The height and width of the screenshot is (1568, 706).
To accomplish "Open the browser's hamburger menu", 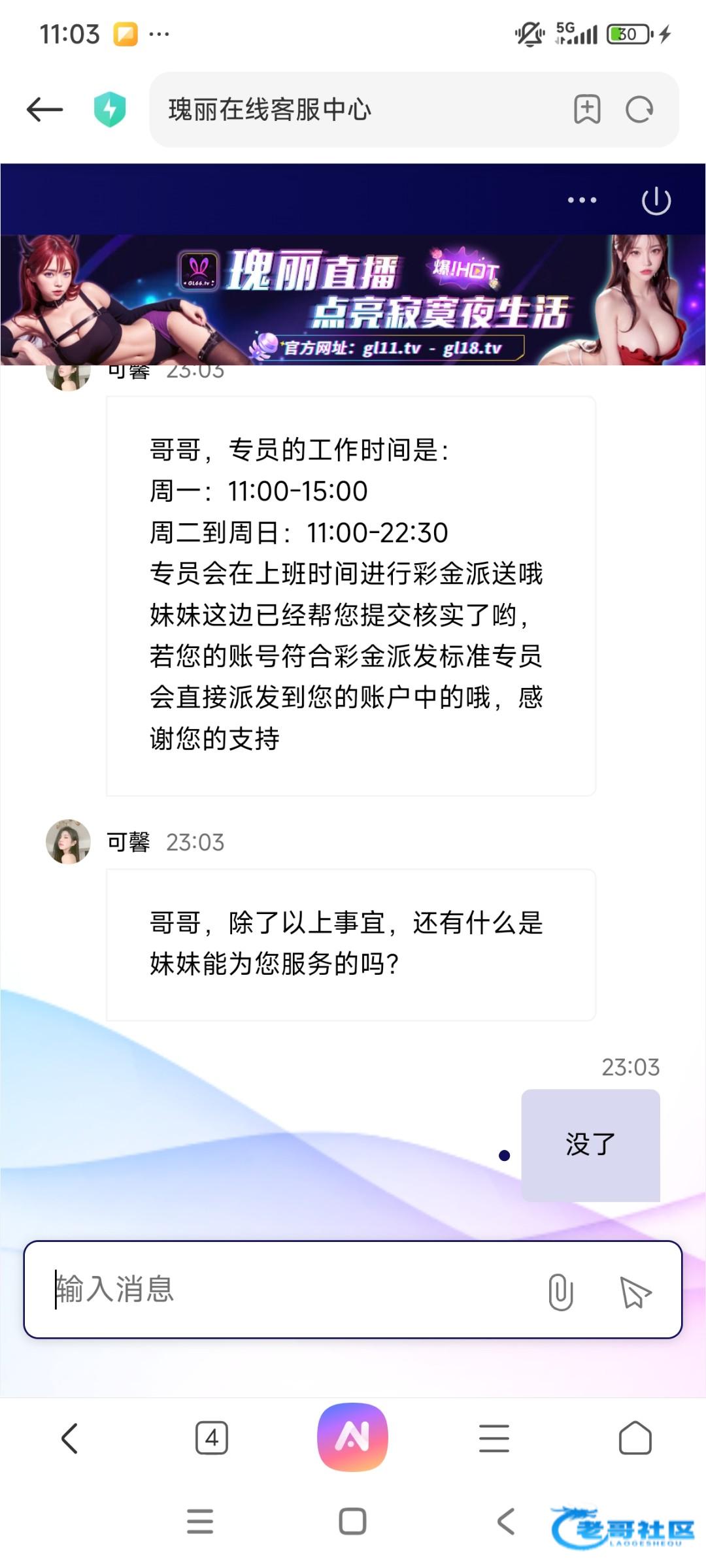I will tap(494, 1438).
